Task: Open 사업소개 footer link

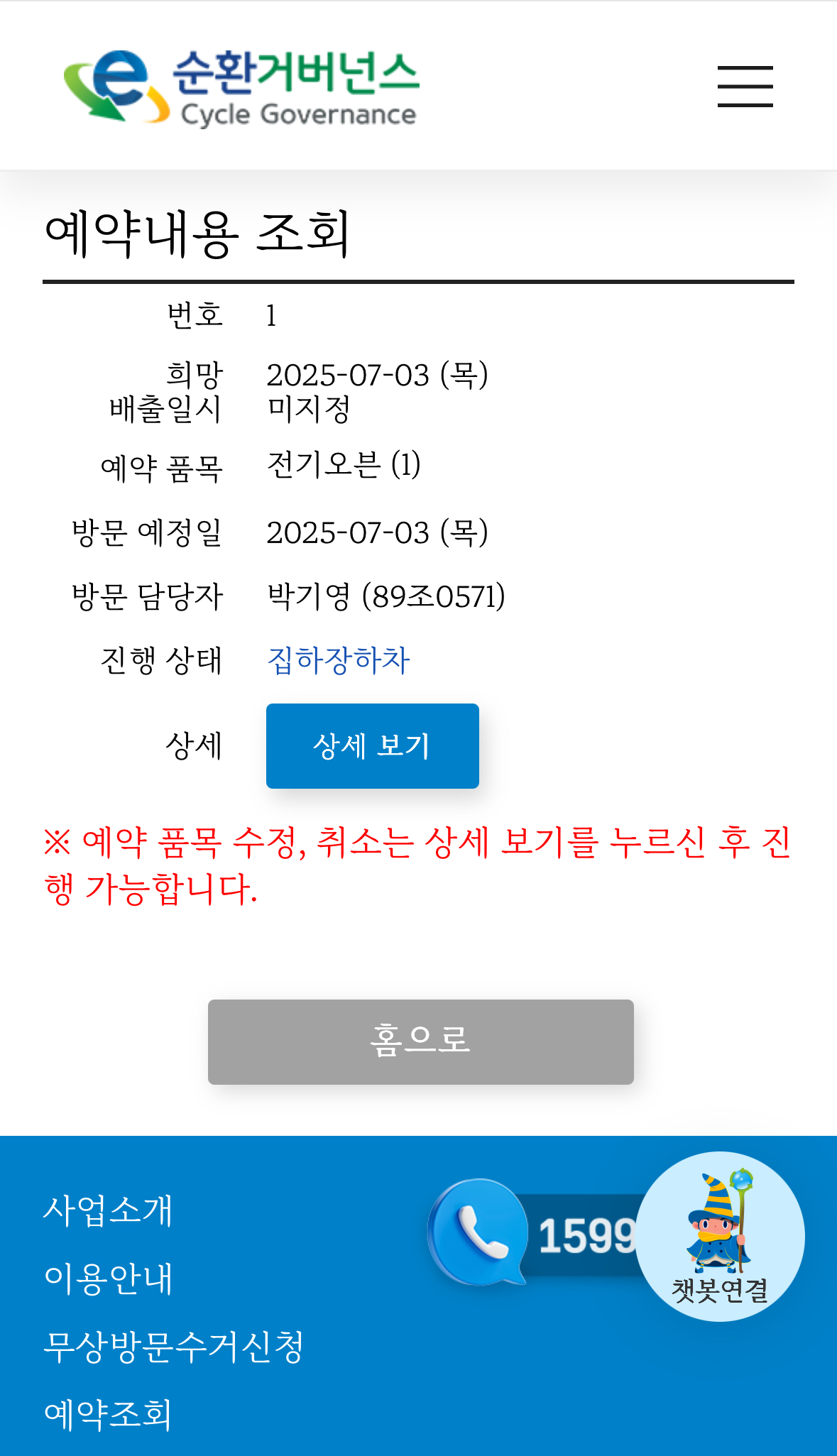Action: (x=108, y=1210)
